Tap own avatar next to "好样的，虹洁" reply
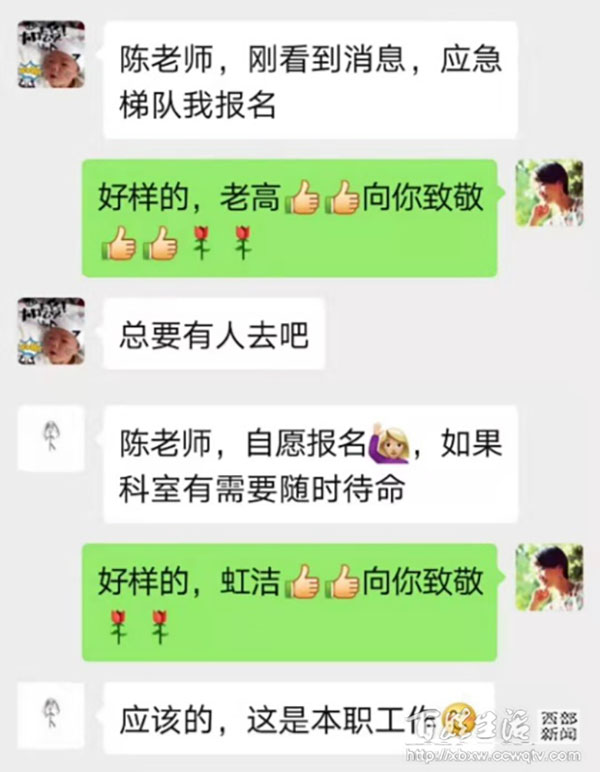600x772 pixels. (x=549, y=577)
